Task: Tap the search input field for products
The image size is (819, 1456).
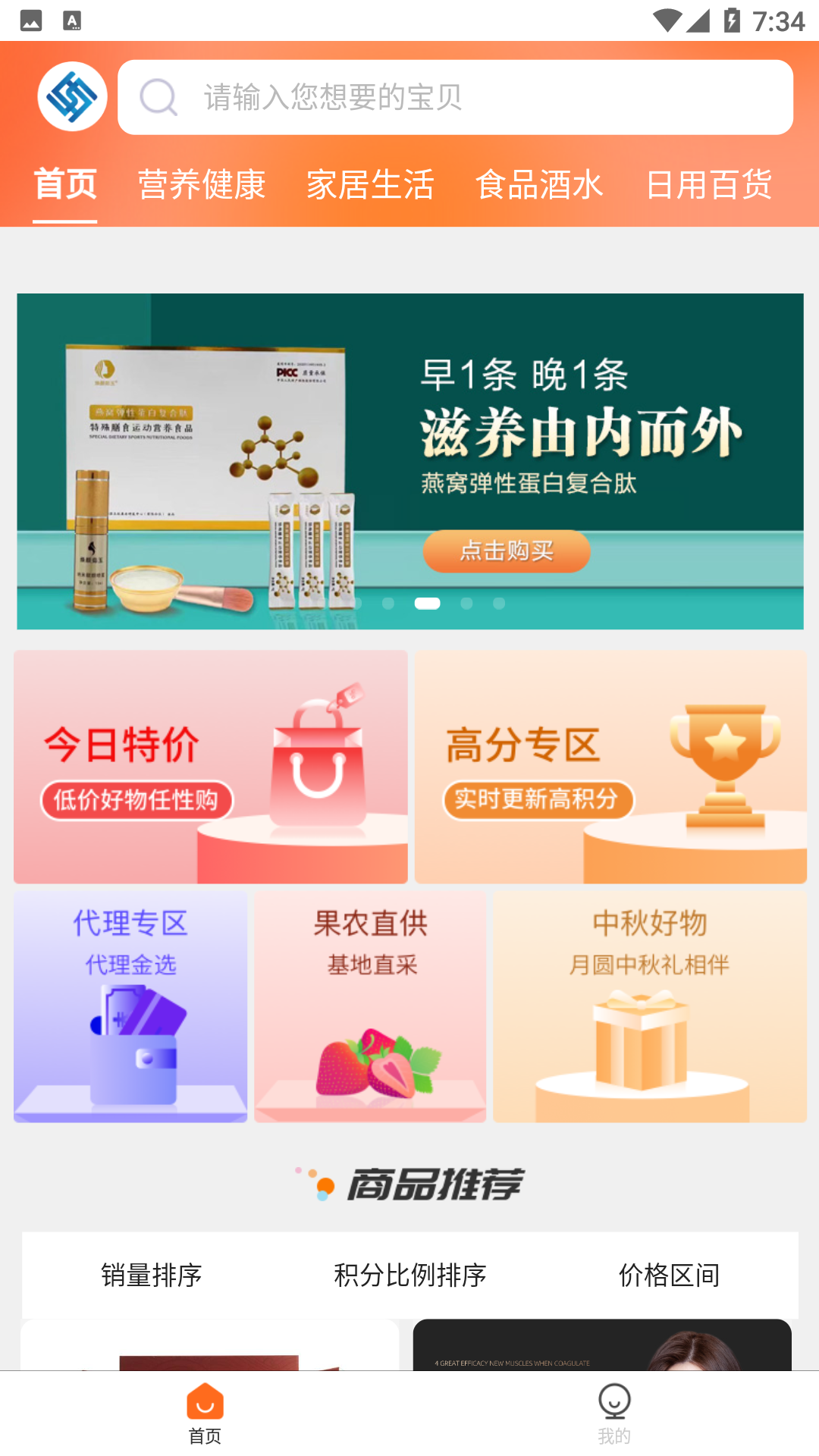Action: pyautogui.click(x=455, y=97)
